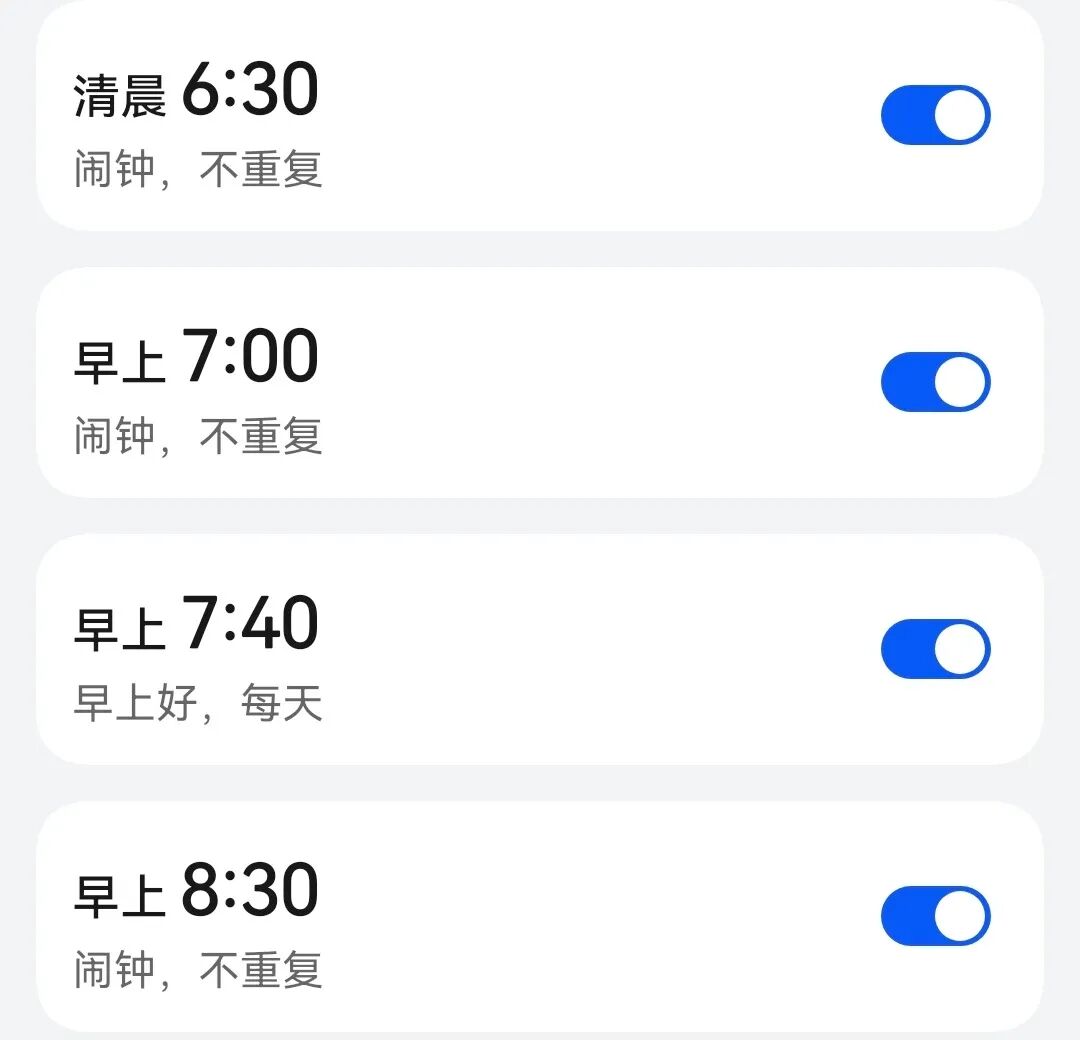Turn off the 清晨 6:30 alarm
This screenshot has width=1080, height=1040.
pos(935,115)
